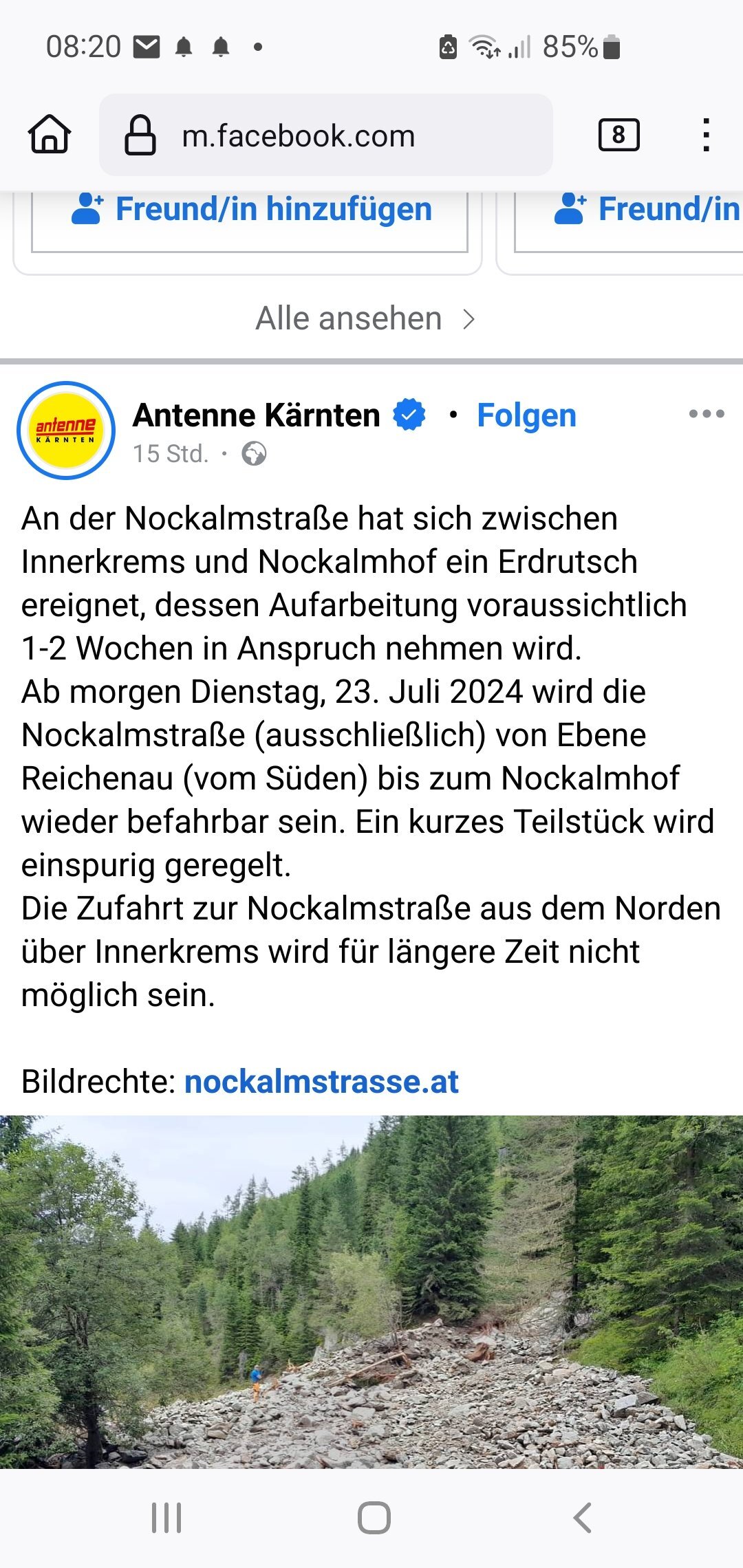This screenshot has width=743, height=1568.
Task: Open the landslide photo in the post
Action: pos(371,1292)
